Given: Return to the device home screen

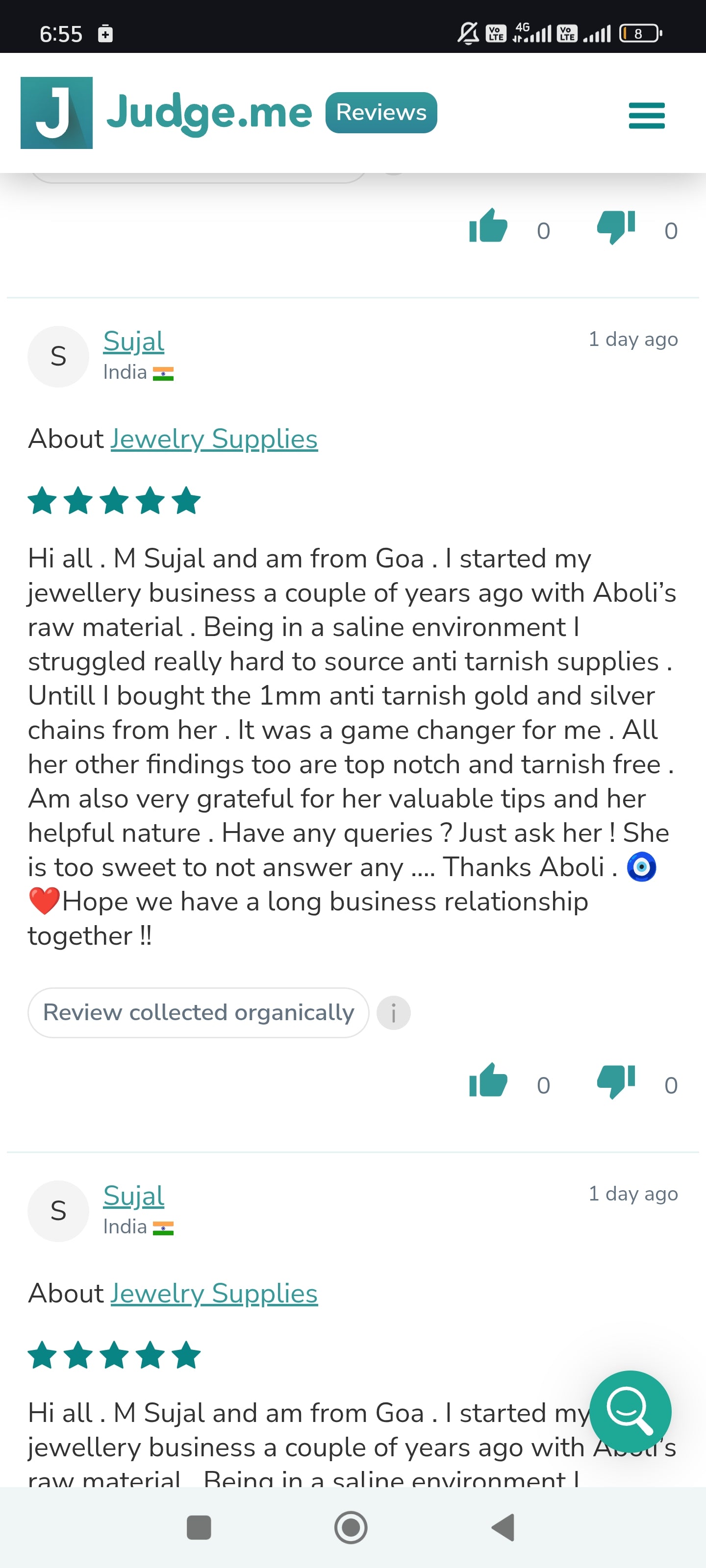Looking at the screenshot, I should (351, 1527).
